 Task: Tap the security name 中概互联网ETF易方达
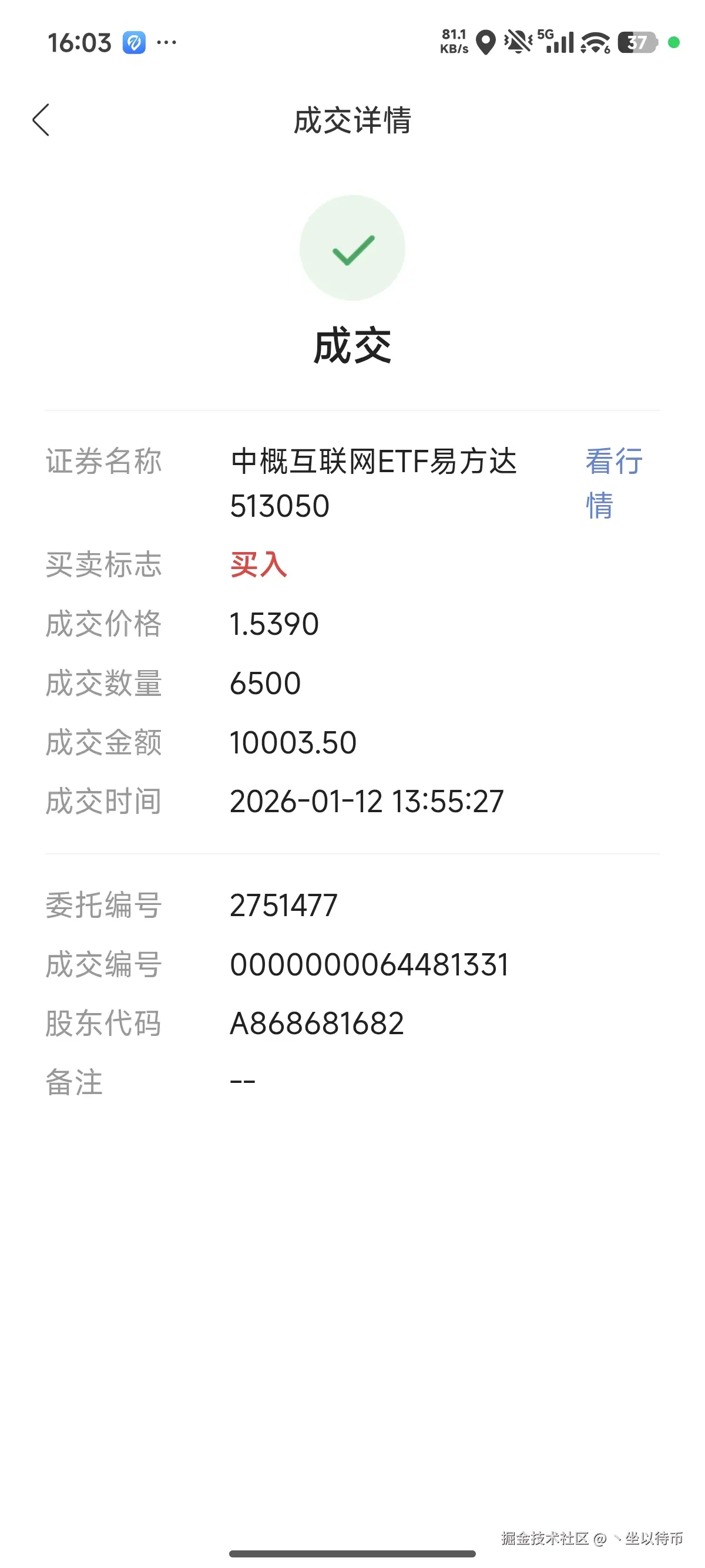(374, 463)
